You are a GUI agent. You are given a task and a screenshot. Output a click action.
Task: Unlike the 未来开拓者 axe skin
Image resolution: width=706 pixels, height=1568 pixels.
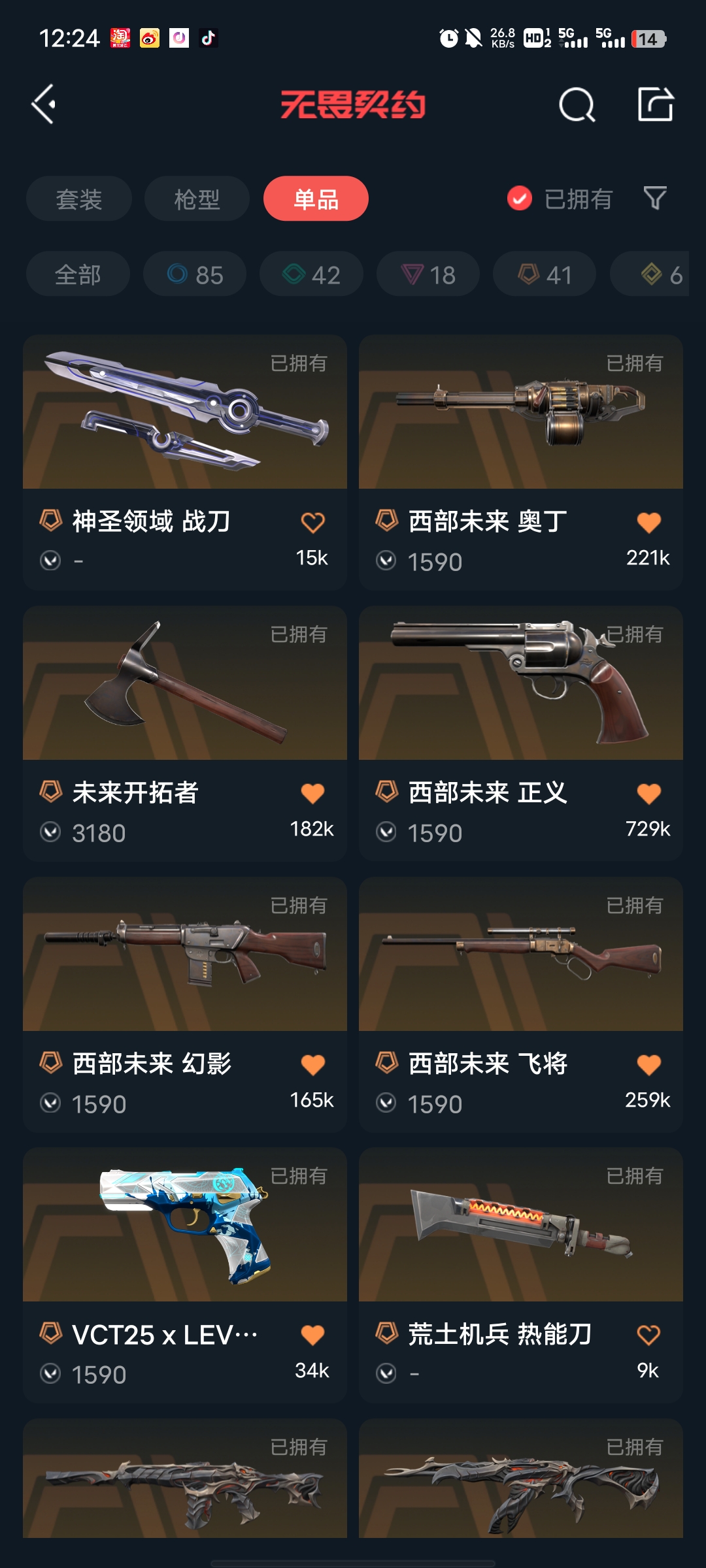coord(312,794)
